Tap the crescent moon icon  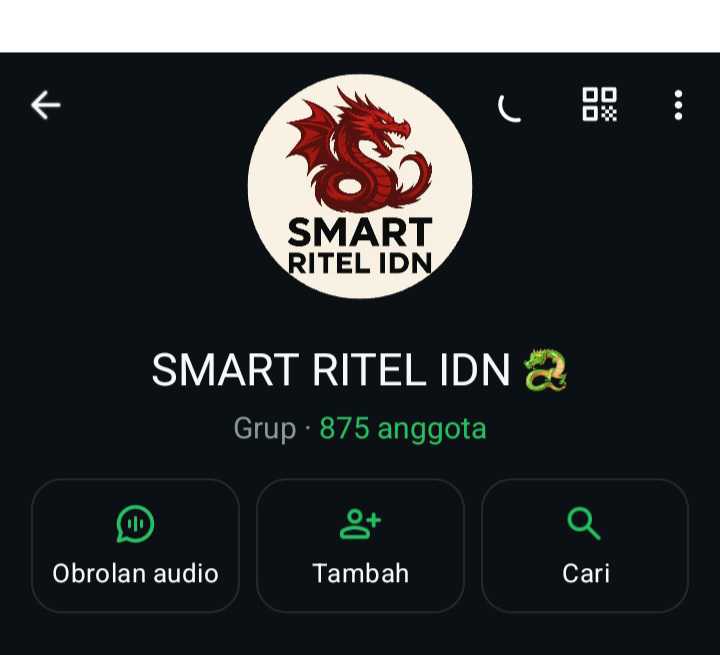point(510,106)
